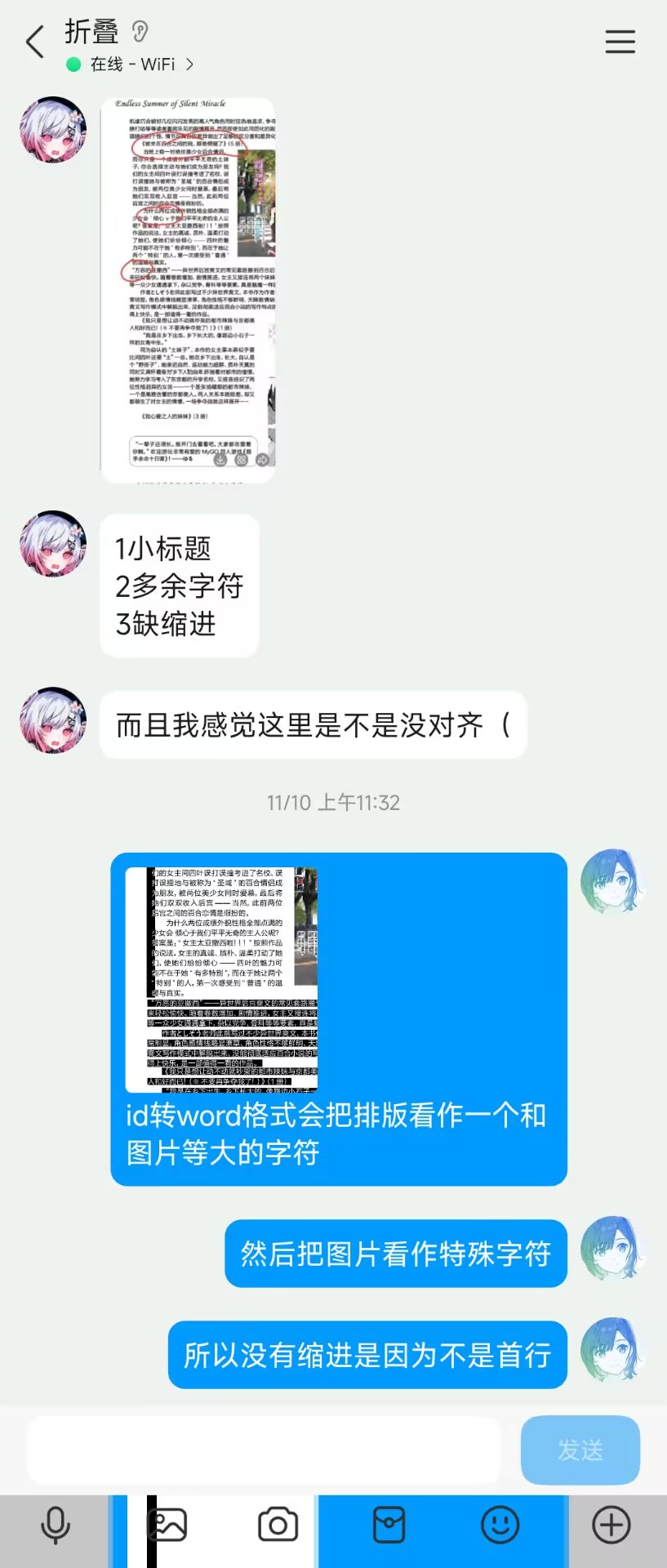
Task: Open more attachment options plus icon
Action: [x=611, y=1526]
